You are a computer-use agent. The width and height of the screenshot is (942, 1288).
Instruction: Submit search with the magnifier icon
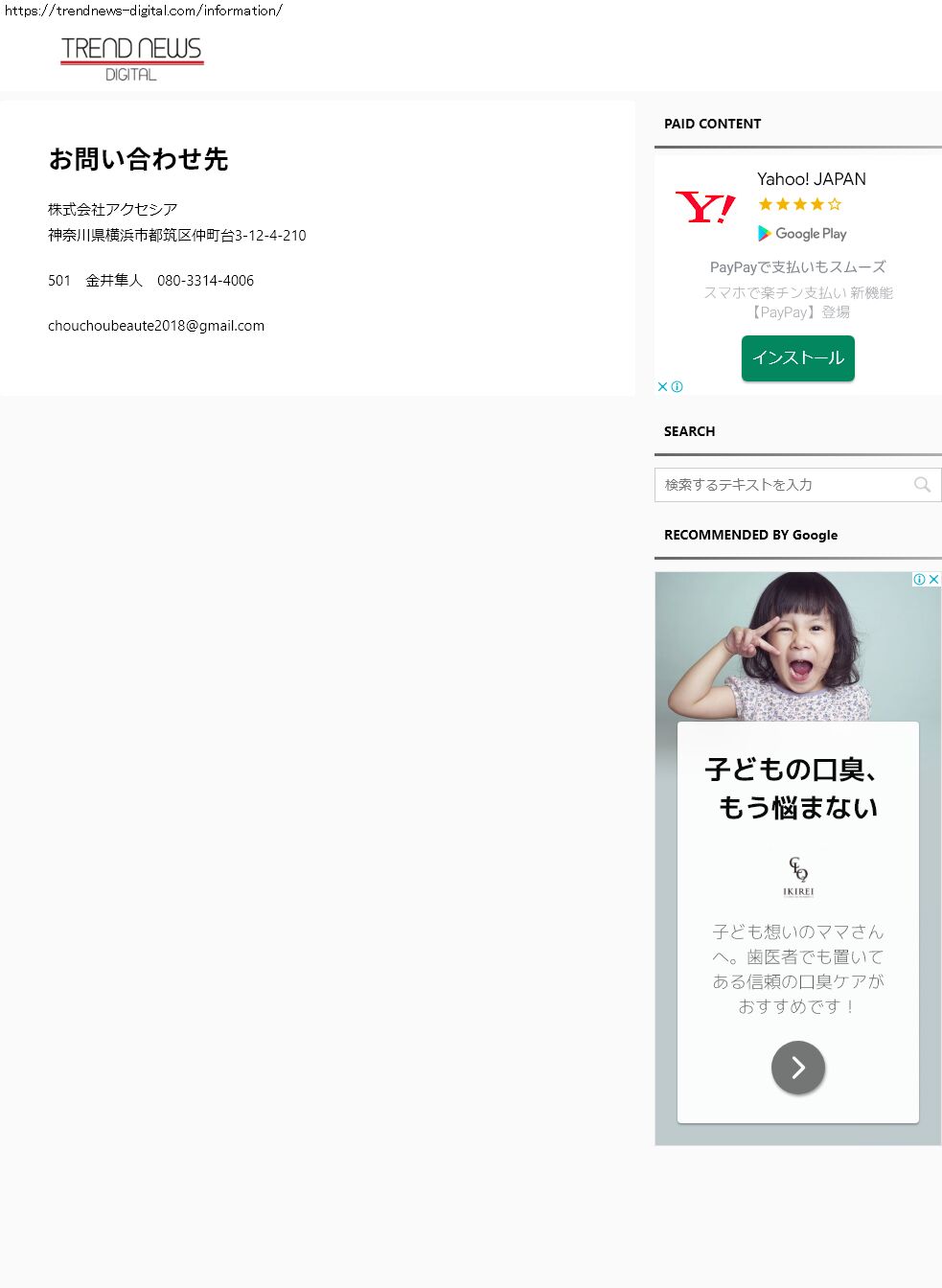(922, 485)
